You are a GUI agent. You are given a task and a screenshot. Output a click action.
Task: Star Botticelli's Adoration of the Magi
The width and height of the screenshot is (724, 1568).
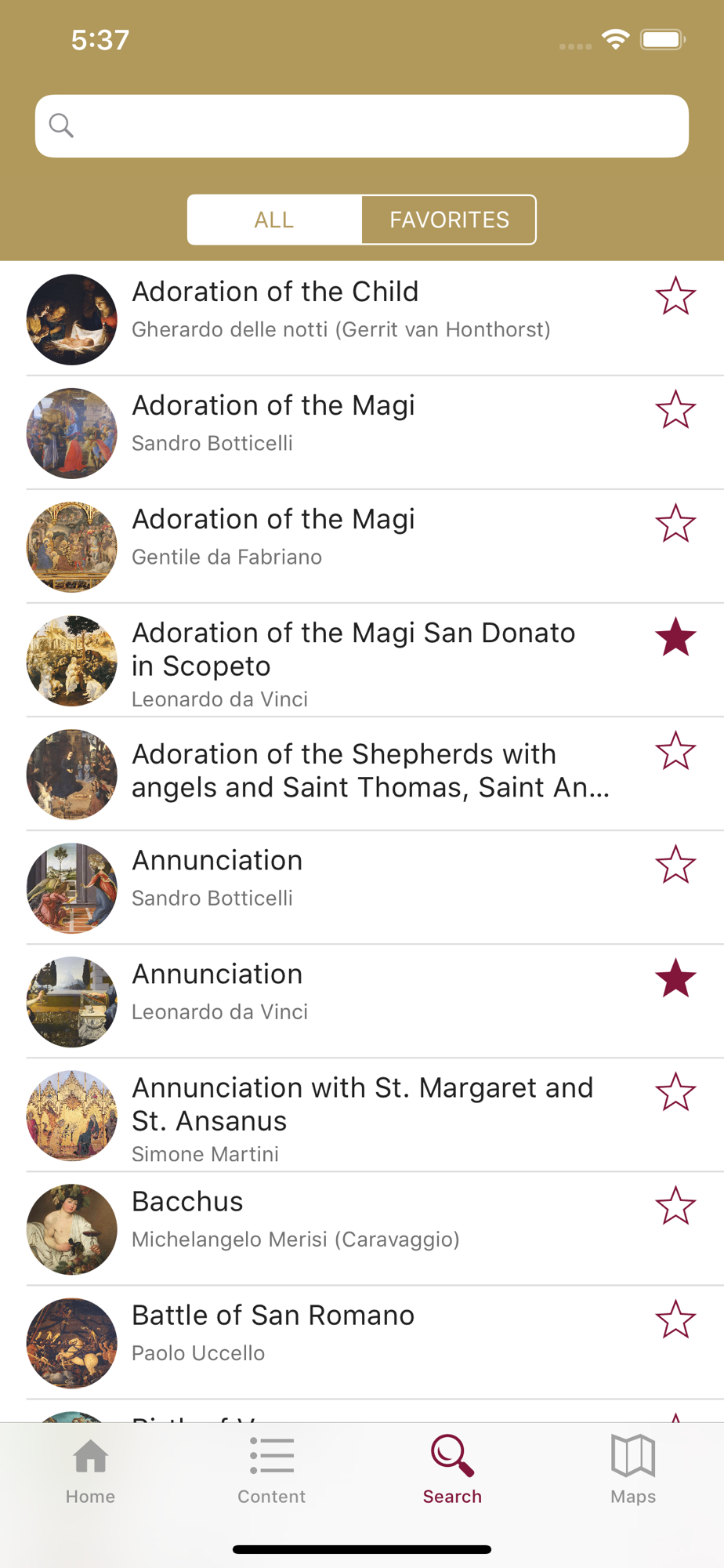675,410
